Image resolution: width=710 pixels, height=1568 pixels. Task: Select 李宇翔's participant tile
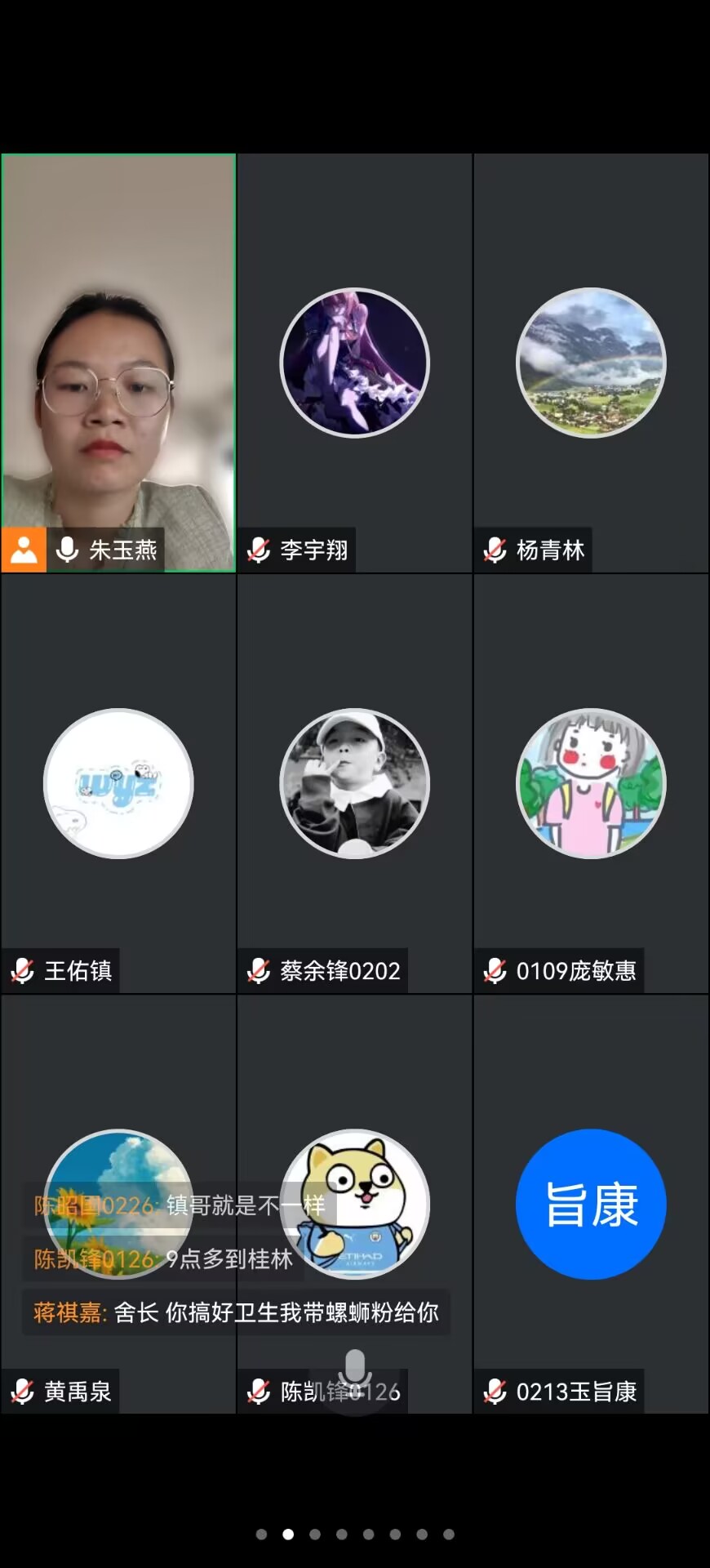[x=354, y=363]
